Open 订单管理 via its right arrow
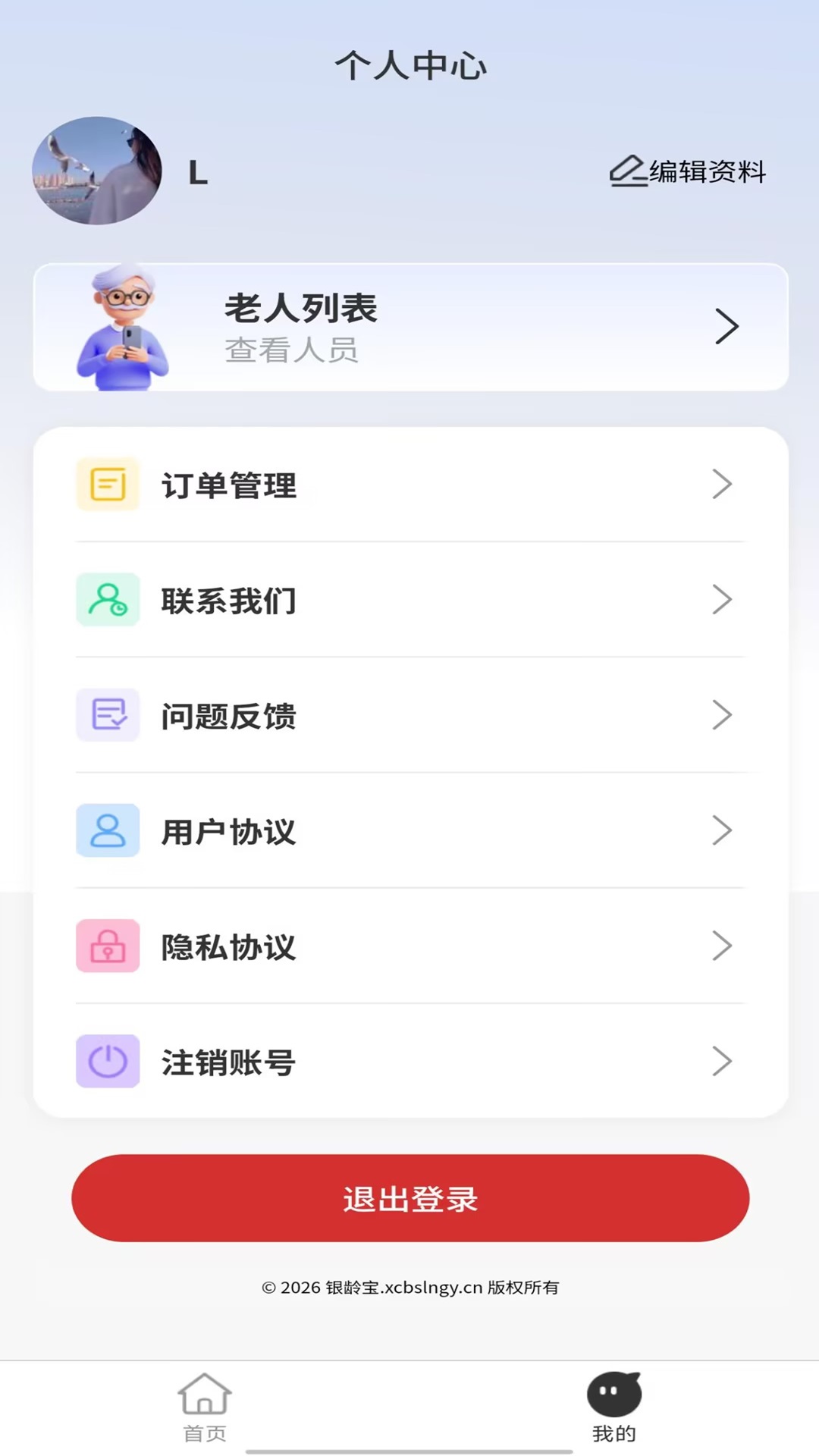Image resolution: width=819 pixels, height=1456 pixels. 721,485
